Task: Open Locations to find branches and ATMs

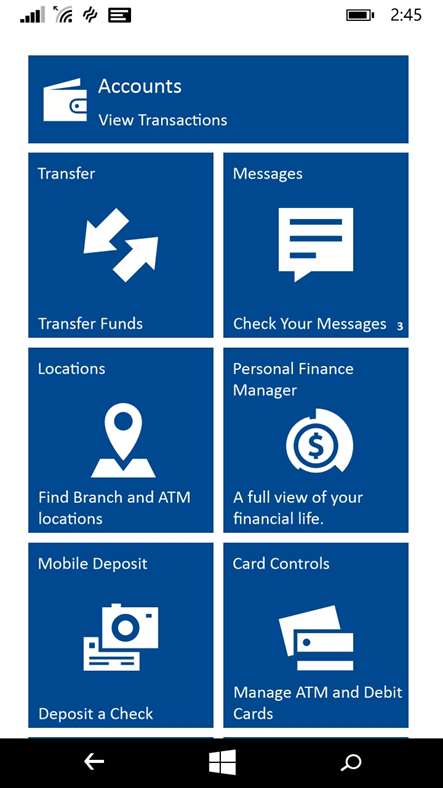Action: [121, 440]
